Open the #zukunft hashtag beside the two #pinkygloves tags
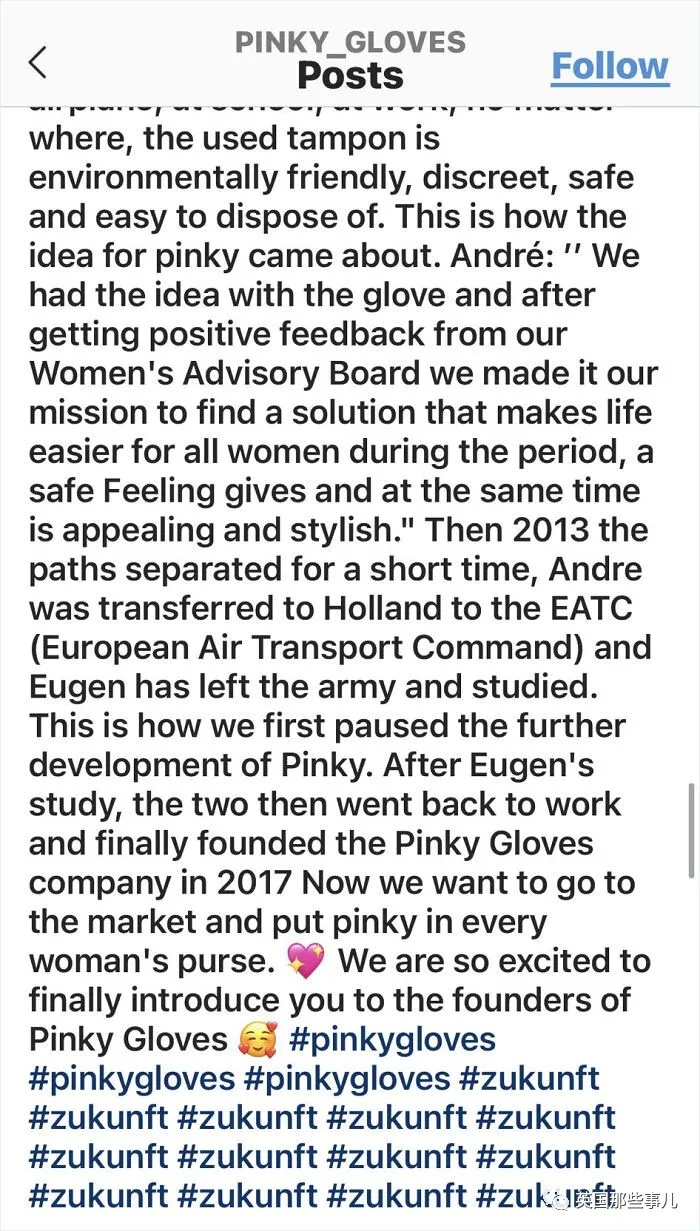Screen dimensions: 700x1231 (x=529, y=1078)
